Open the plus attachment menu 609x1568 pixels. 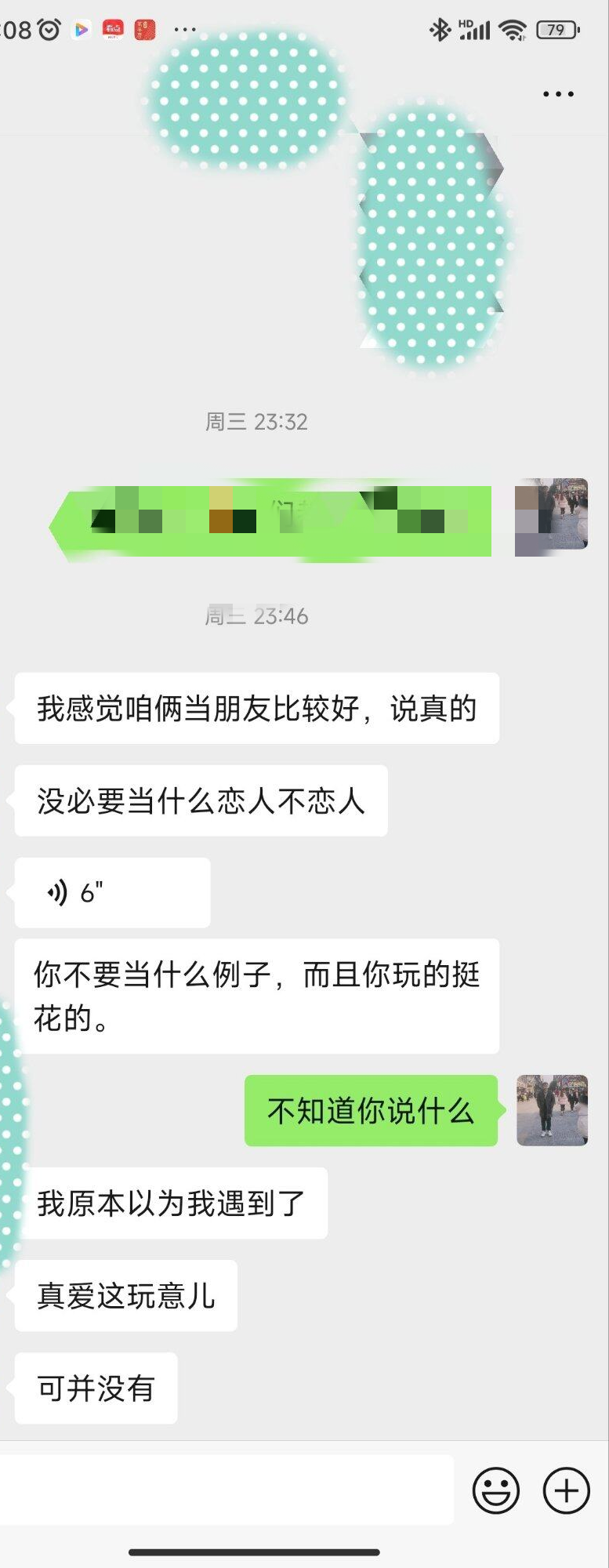(x=566, y=1490)
